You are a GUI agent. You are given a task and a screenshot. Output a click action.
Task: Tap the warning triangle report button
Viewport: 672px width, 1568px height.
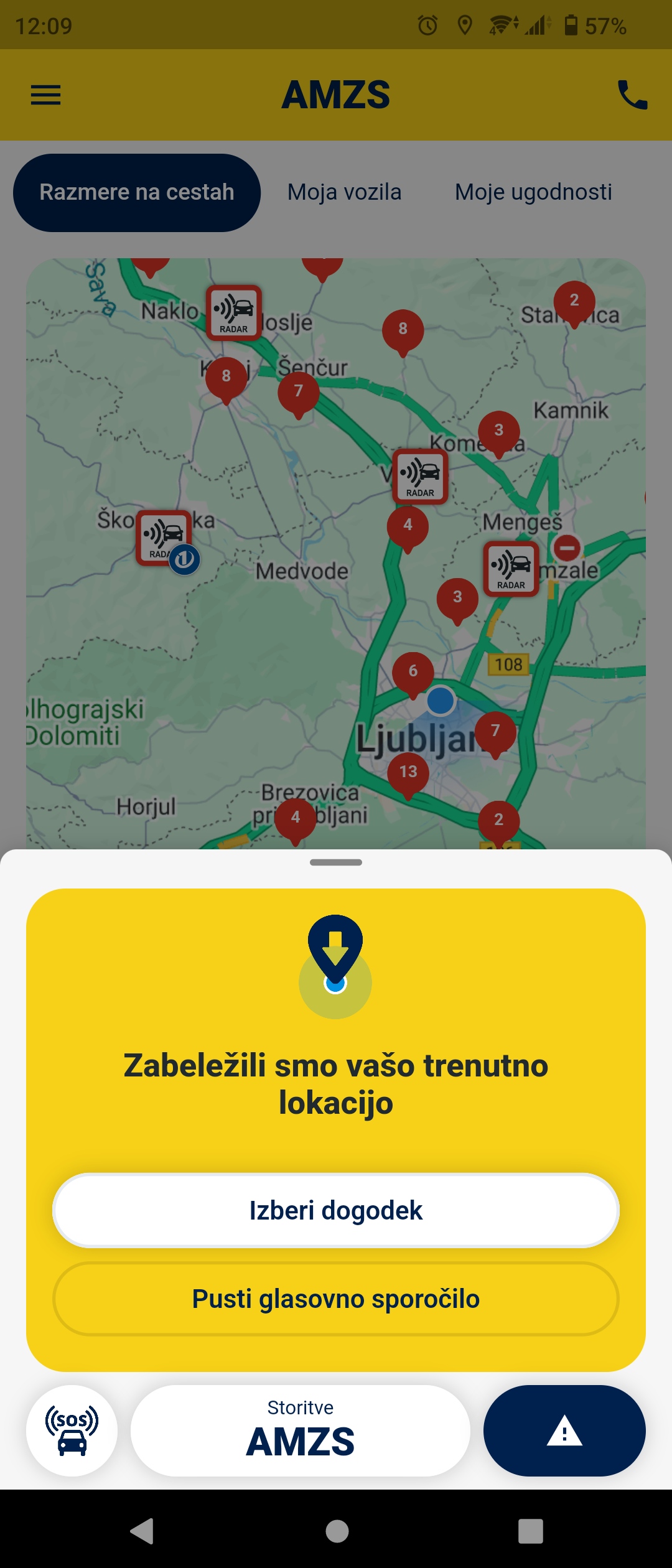(x=564, y=1430)
